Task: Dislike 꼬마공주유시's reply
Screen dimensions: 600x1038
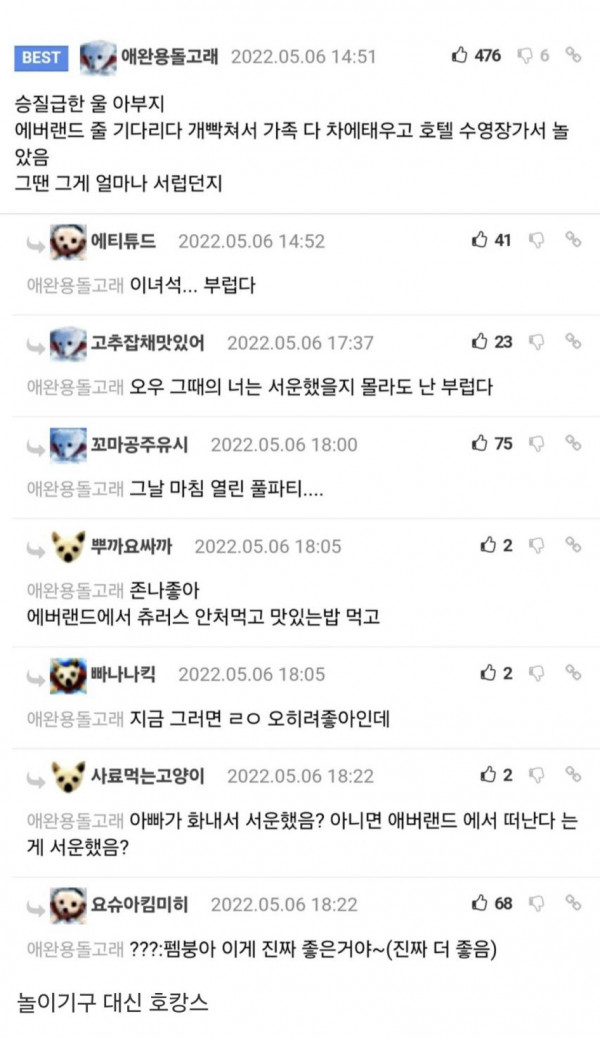Action: pos(536,443)
